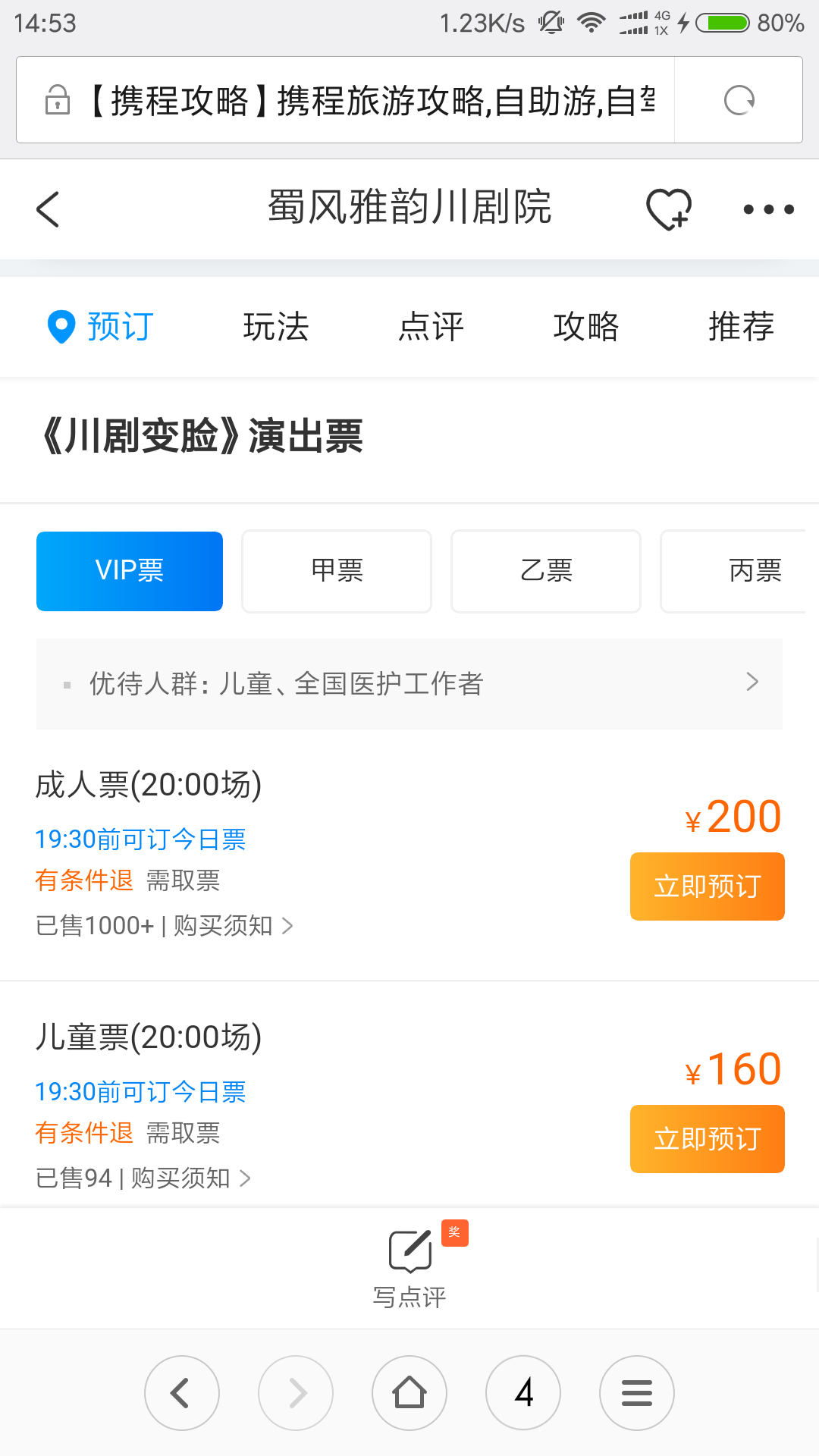Switch to the 点评 tab
819x1456 pixels.
point(431,327)
